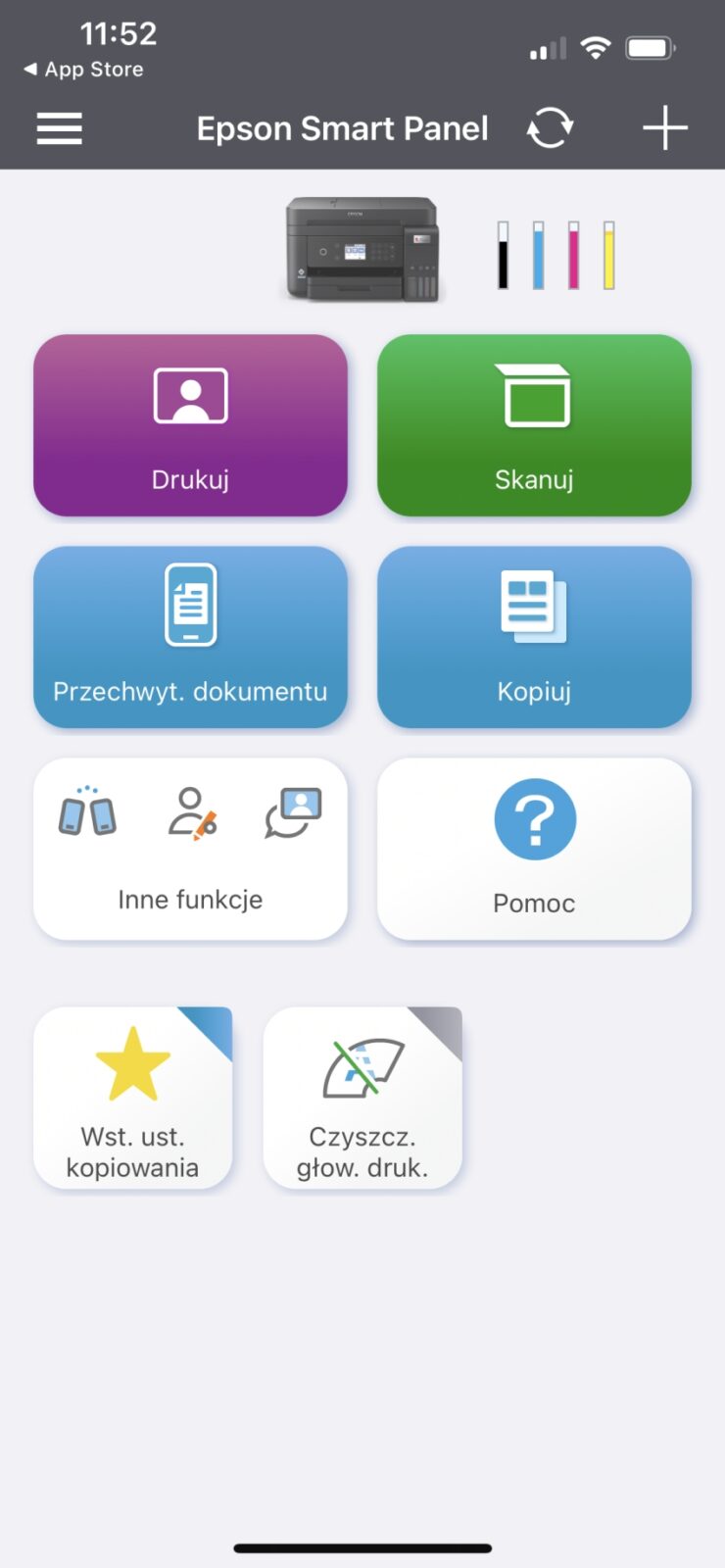Start the Skanuj scan function

pyautogui.click(x=534, y=425)
